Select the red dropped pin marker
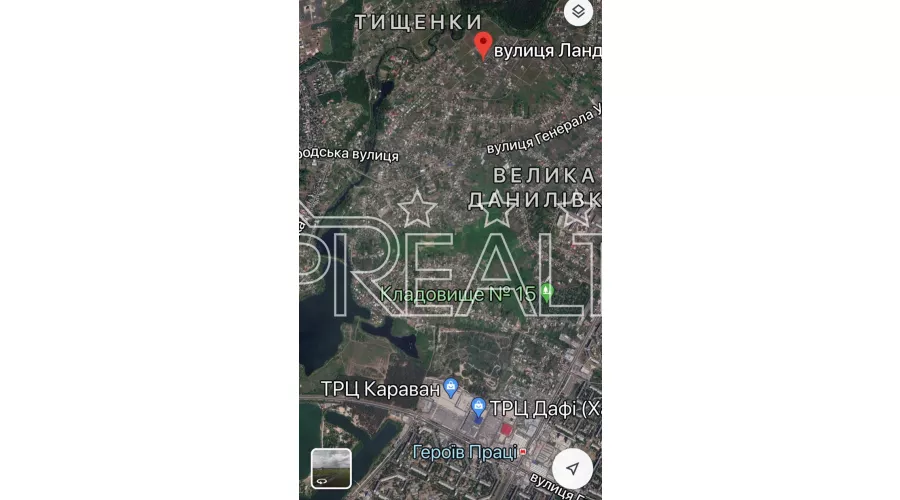The height and width of the screenshot is (500, 900). [483, 45]
